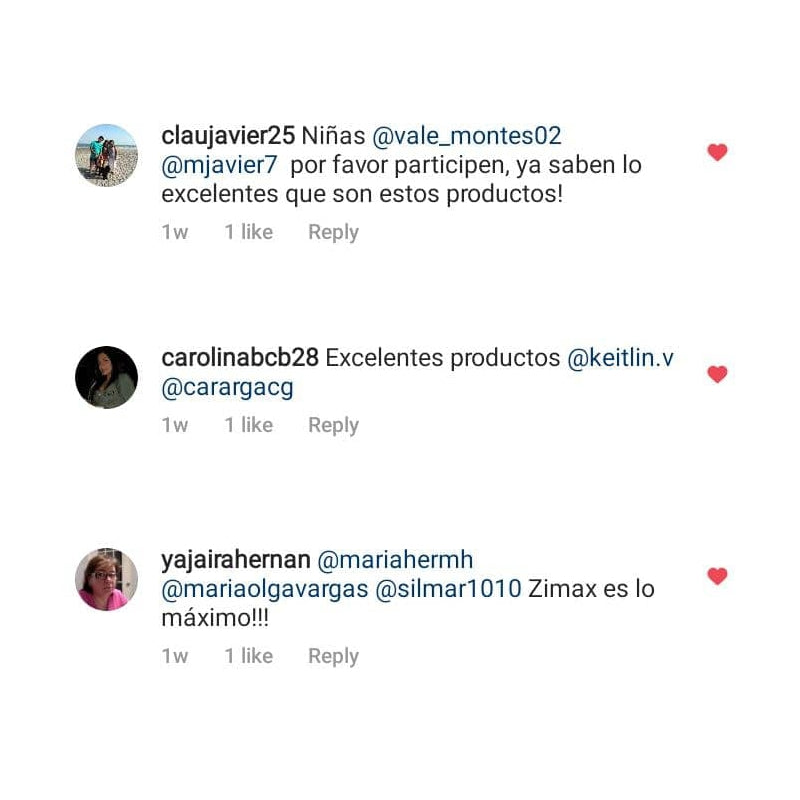Viewport: 800px width, 800px height.
Task: Open carolinabcb28's profile picture
Action: (x=107, y=377)
